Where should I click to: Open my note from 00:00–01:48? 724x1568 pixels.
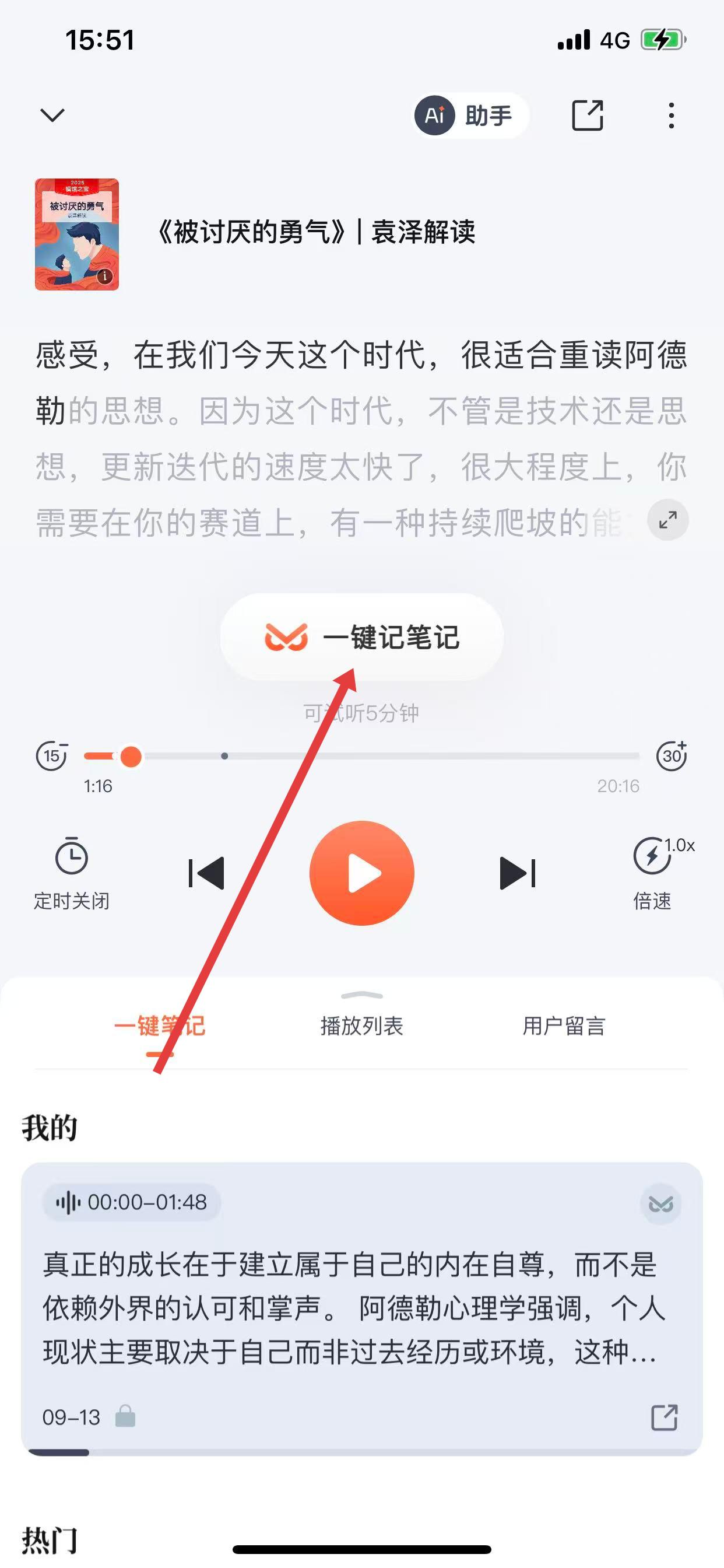(350, 1307)
